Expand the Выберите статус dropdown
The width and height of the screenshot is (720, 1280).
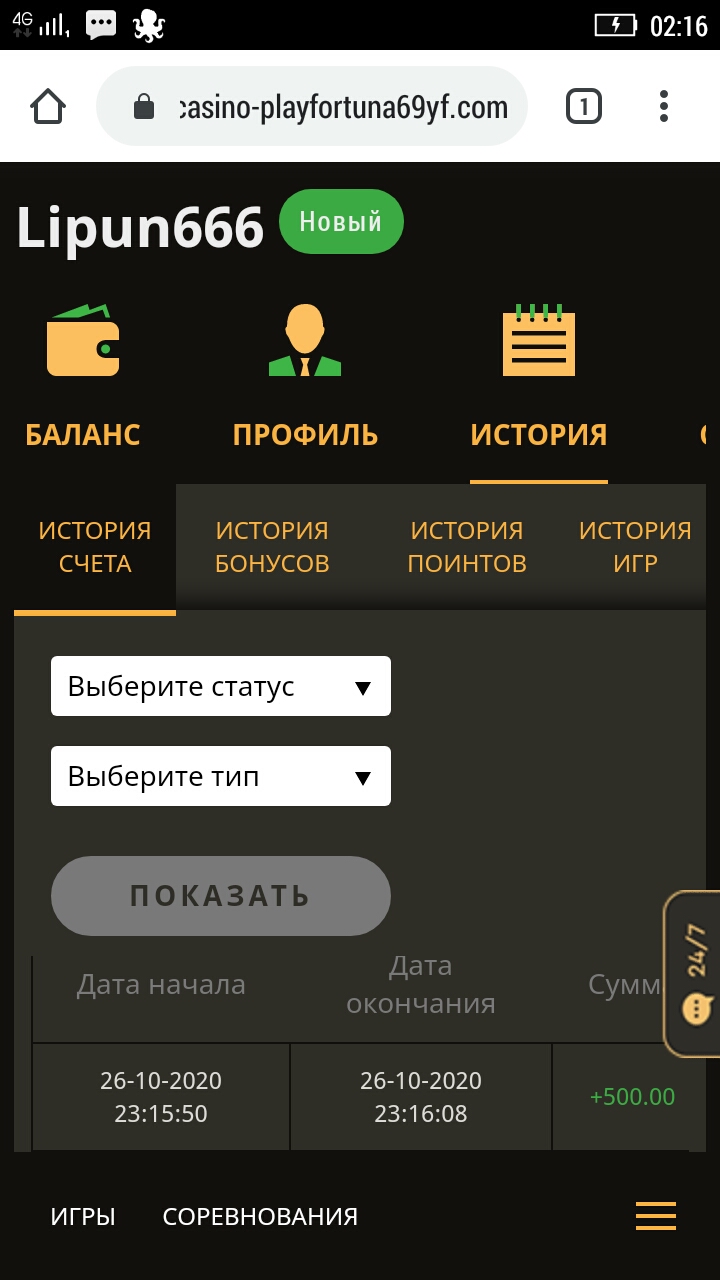tap(220, 686)
